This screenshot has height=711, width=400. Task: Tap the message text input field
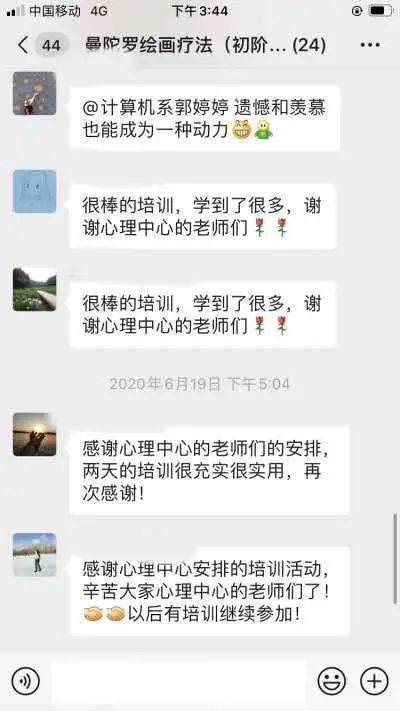[179, 681]
